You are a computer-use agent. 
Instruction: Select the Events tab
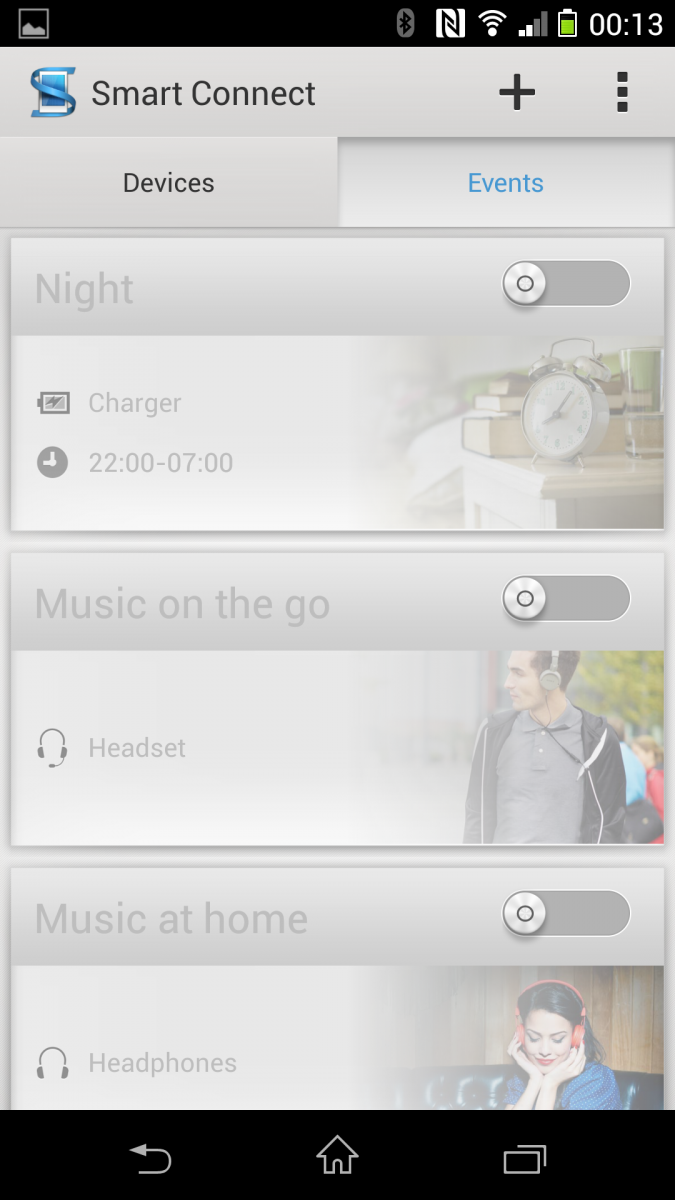pos(506,183)
